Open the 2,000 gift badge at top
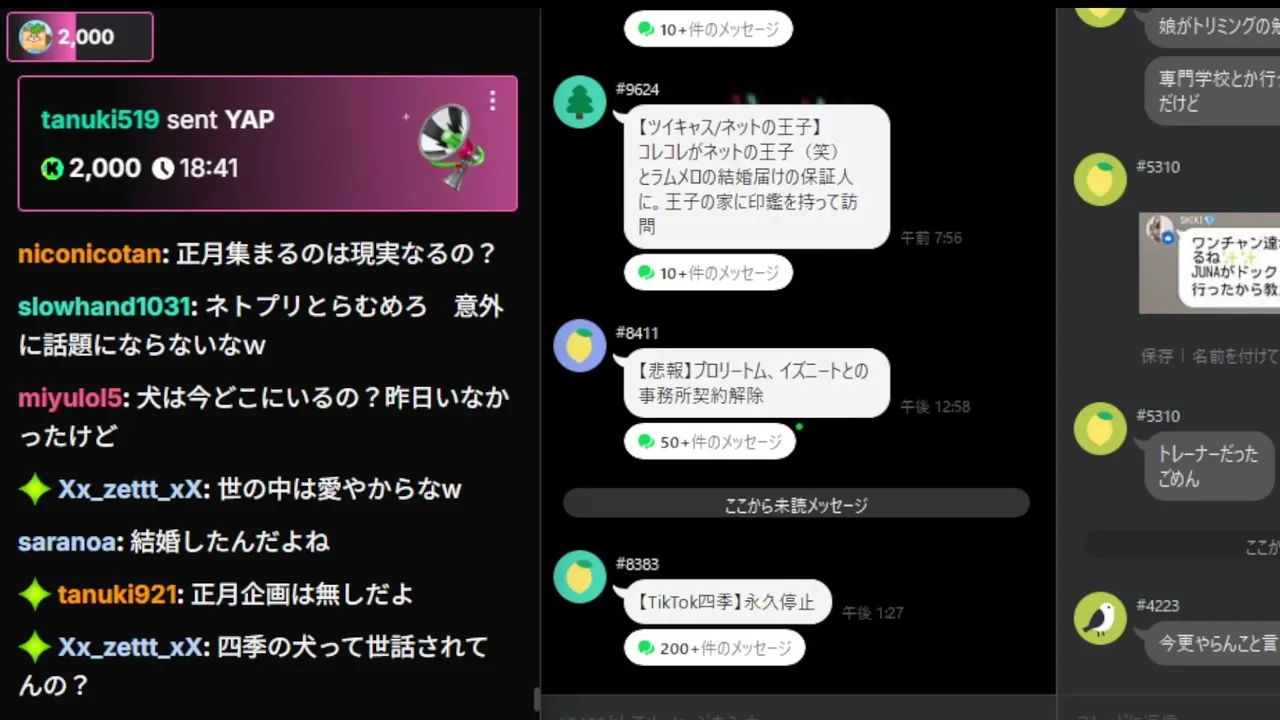1280x720 pixels. 80,37
